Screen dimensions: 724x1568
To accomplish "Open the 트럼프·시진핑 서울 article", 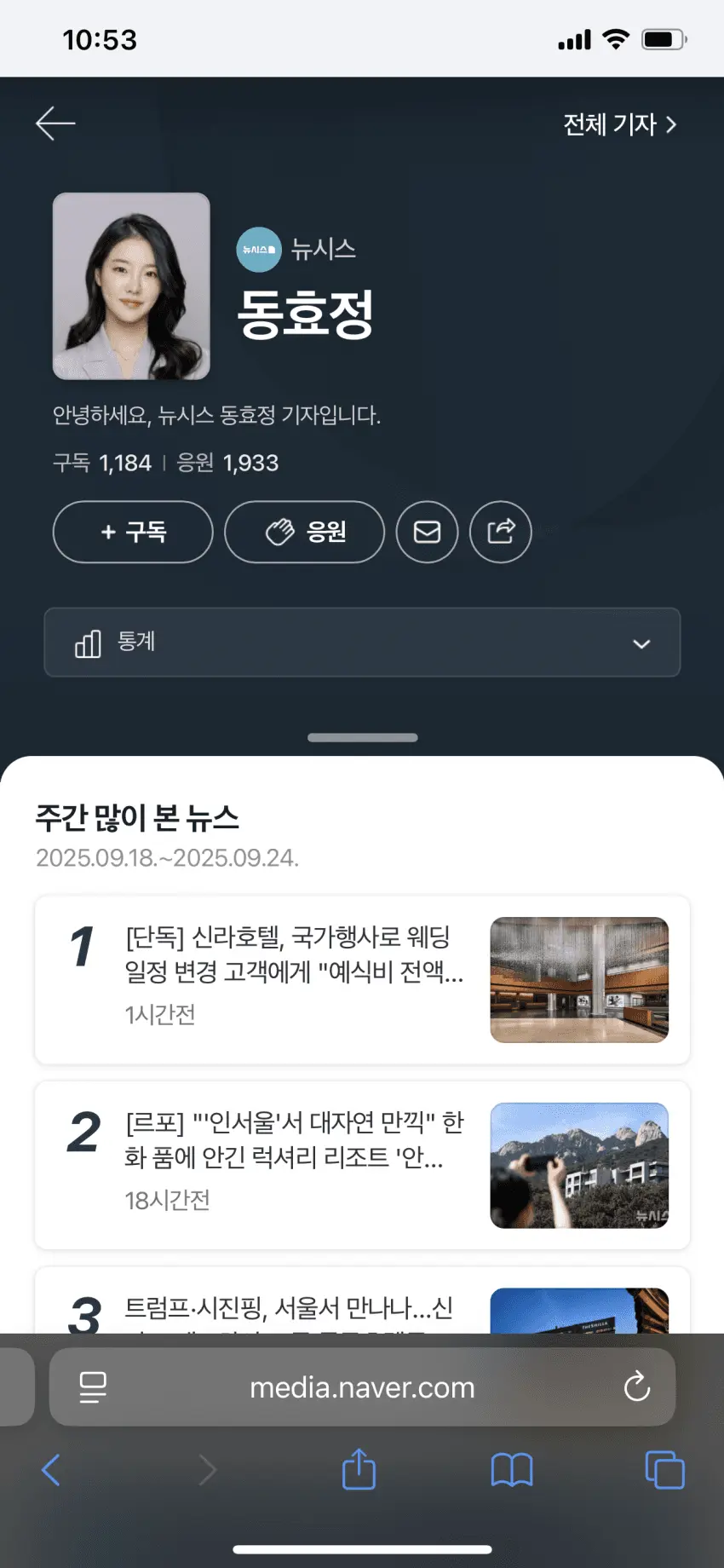I will coord(290,1309).
